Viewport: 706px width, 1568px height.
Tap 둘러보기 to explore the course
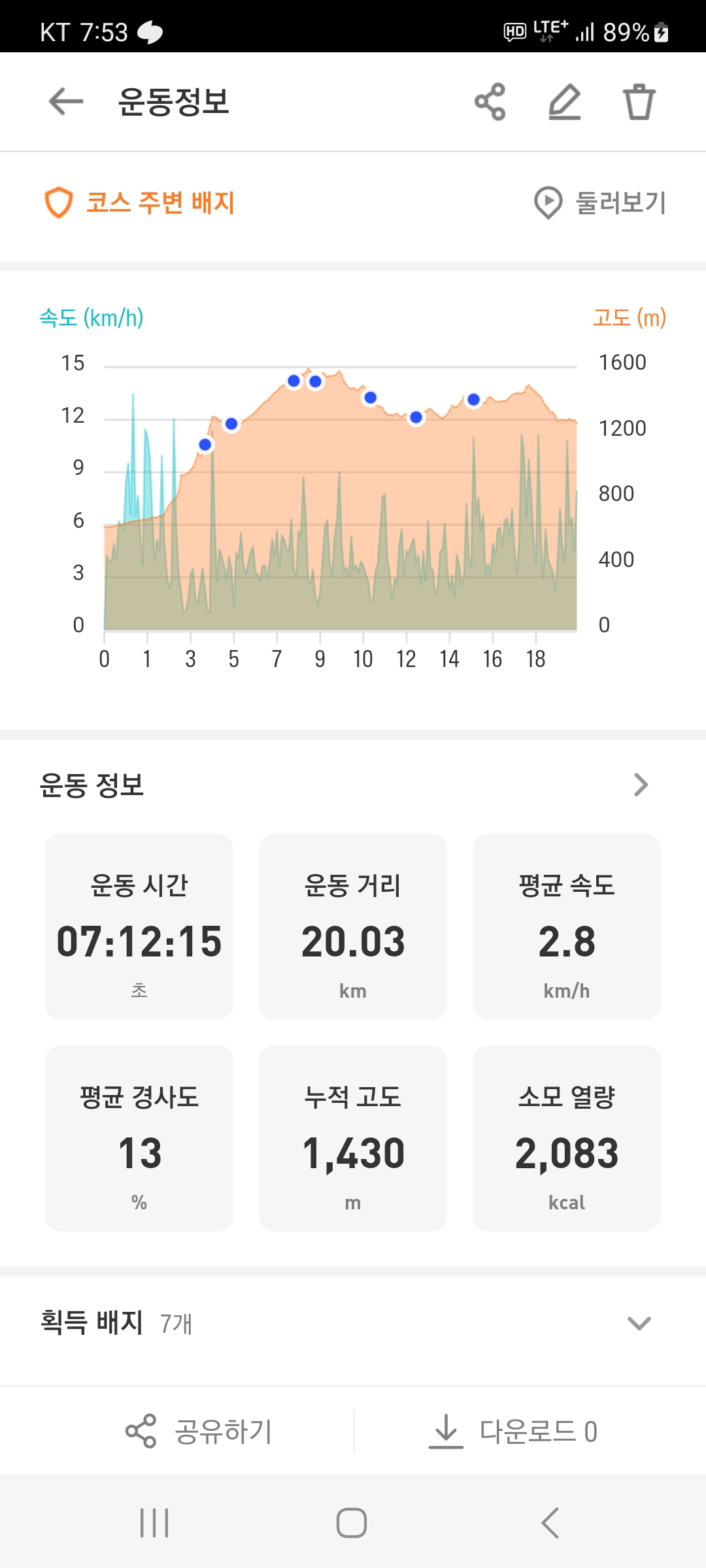point(600,203)
